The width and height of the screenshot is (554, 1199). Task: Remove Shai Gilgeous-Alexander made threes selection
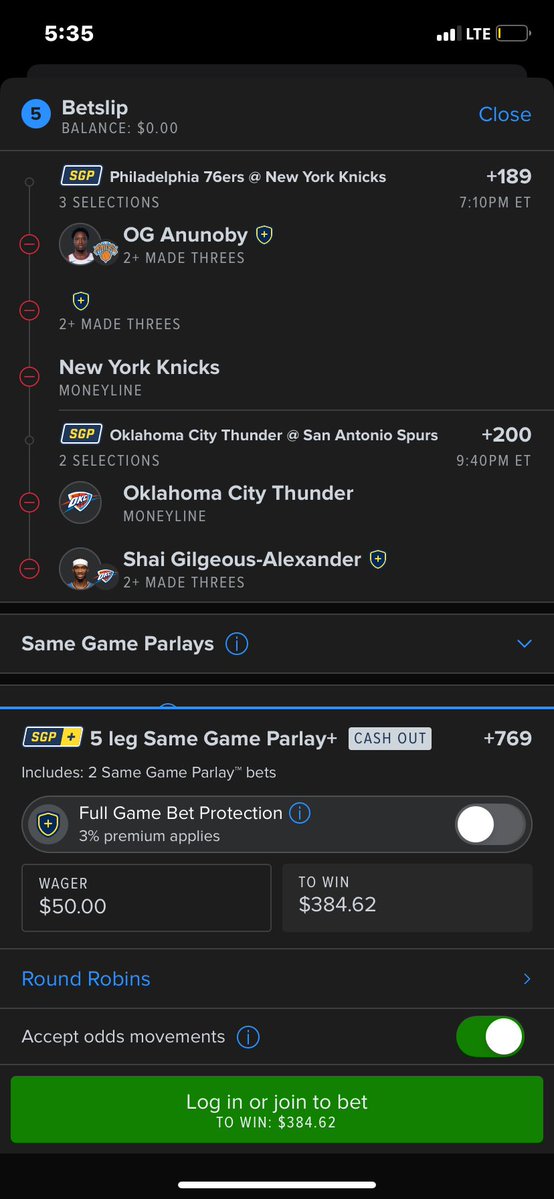point(29,569)
